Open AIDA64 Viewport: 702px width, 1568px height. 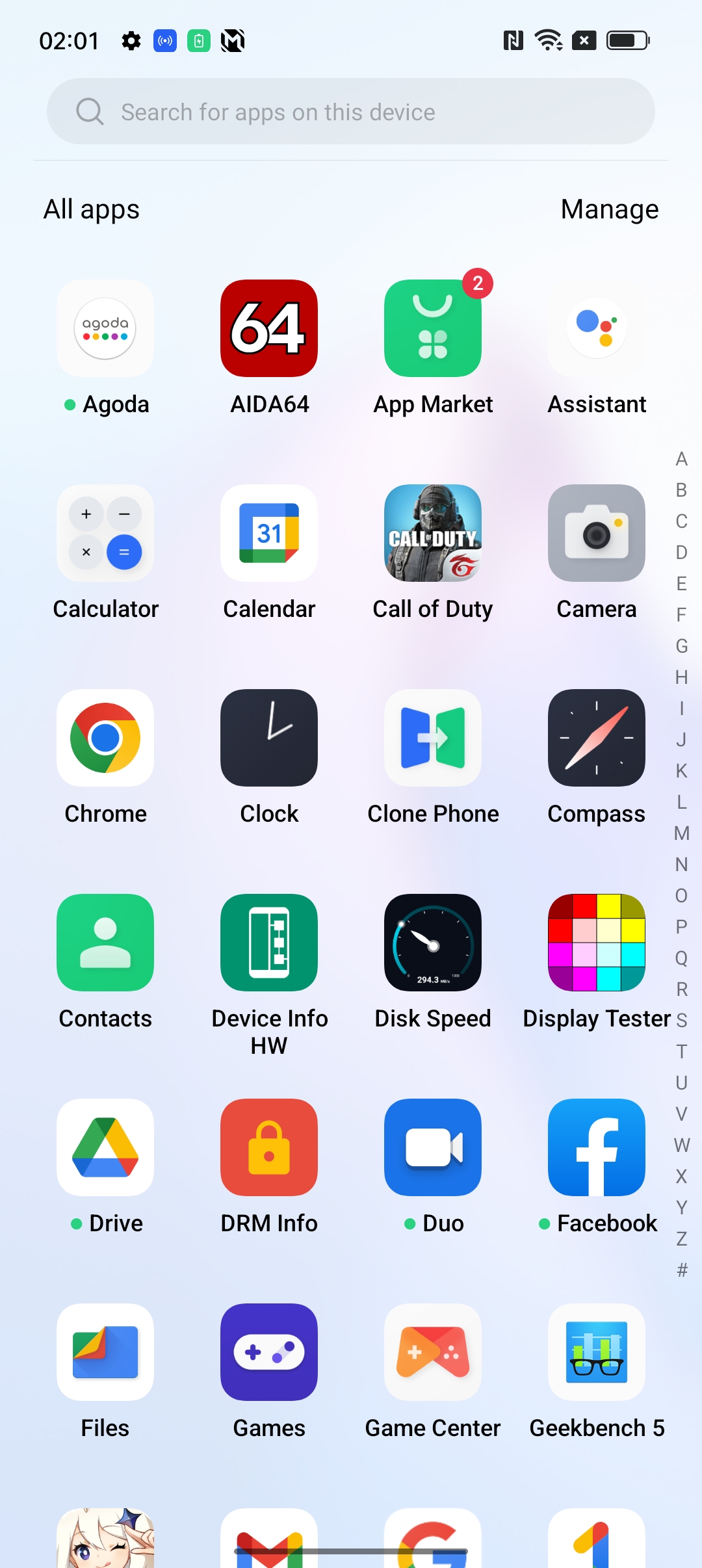click(x=269, y=329)
